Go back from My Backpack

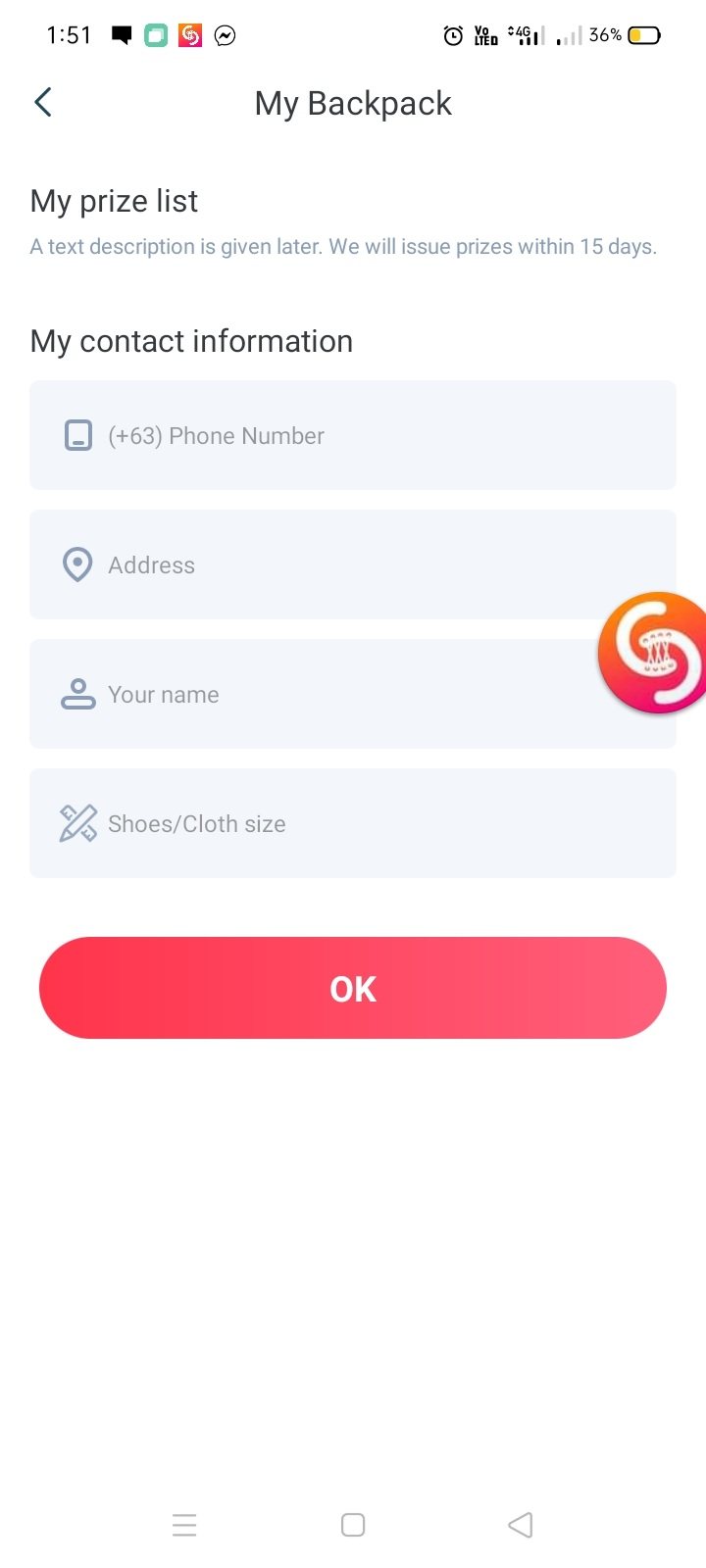42,102
